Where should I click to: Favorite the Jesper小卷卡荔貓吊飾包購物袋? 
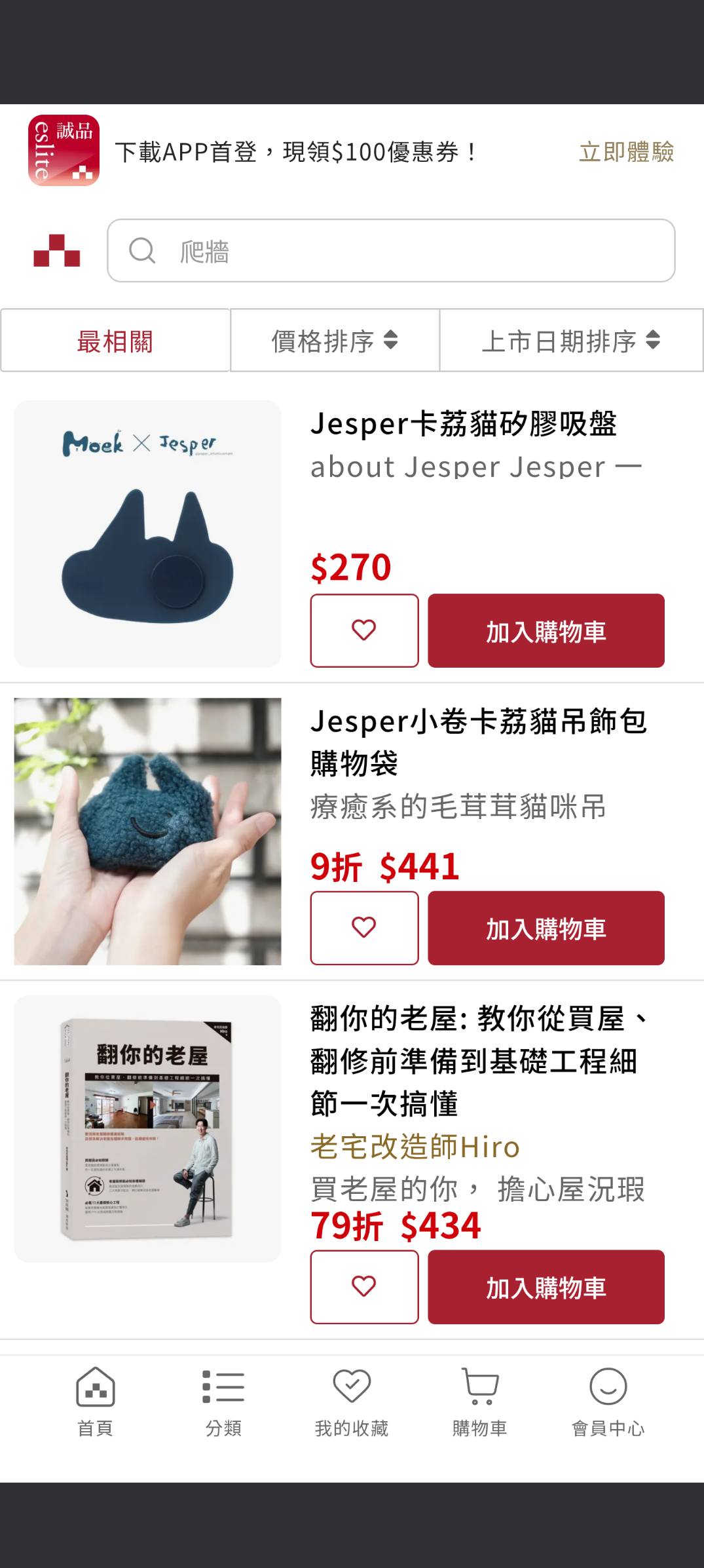point(364,928)
